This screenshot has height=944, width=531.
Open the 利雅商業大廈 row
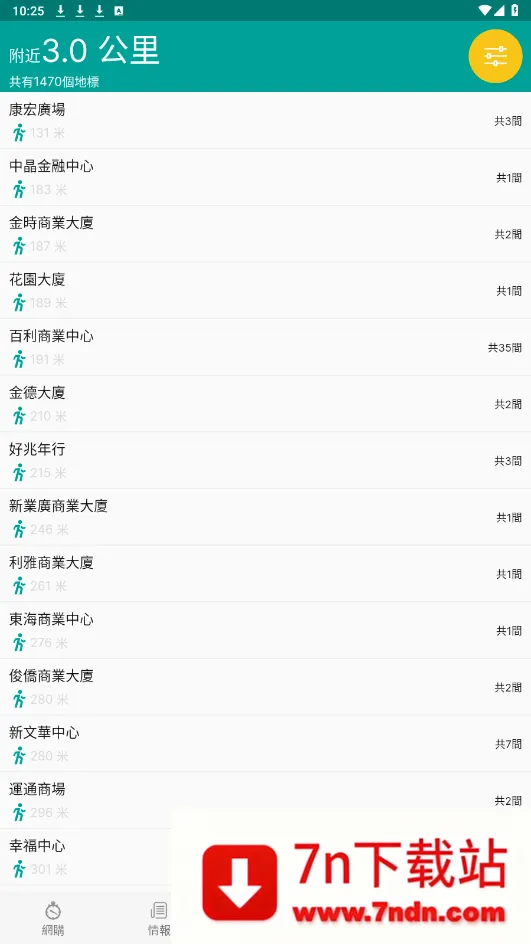[x=266, y=573]
